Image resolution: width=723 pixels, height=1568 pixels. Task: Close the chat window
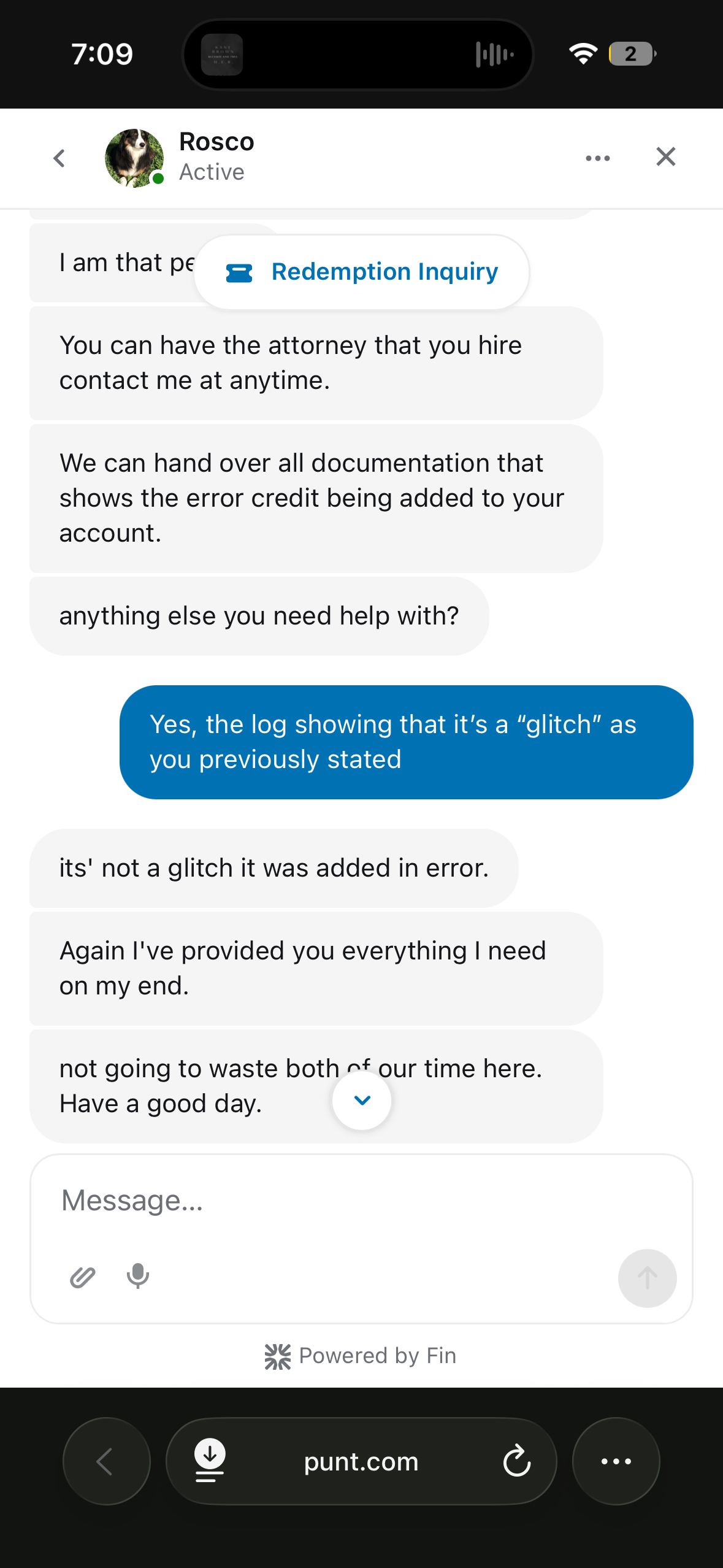point(665,157)
